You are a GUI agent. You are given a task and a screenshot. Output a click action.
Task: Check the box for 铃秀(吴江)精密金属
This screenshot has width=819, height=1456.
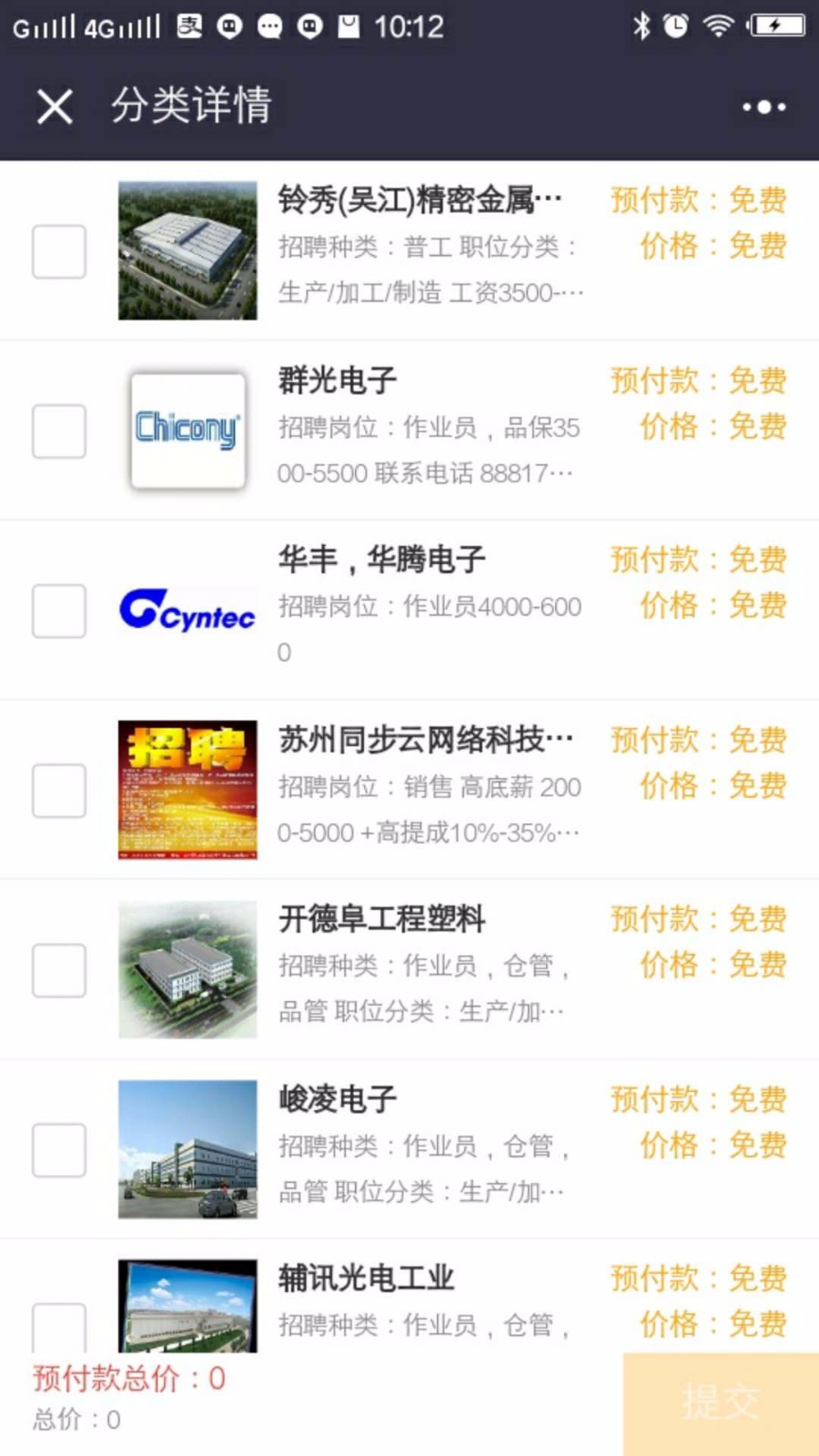pos(59,251)
